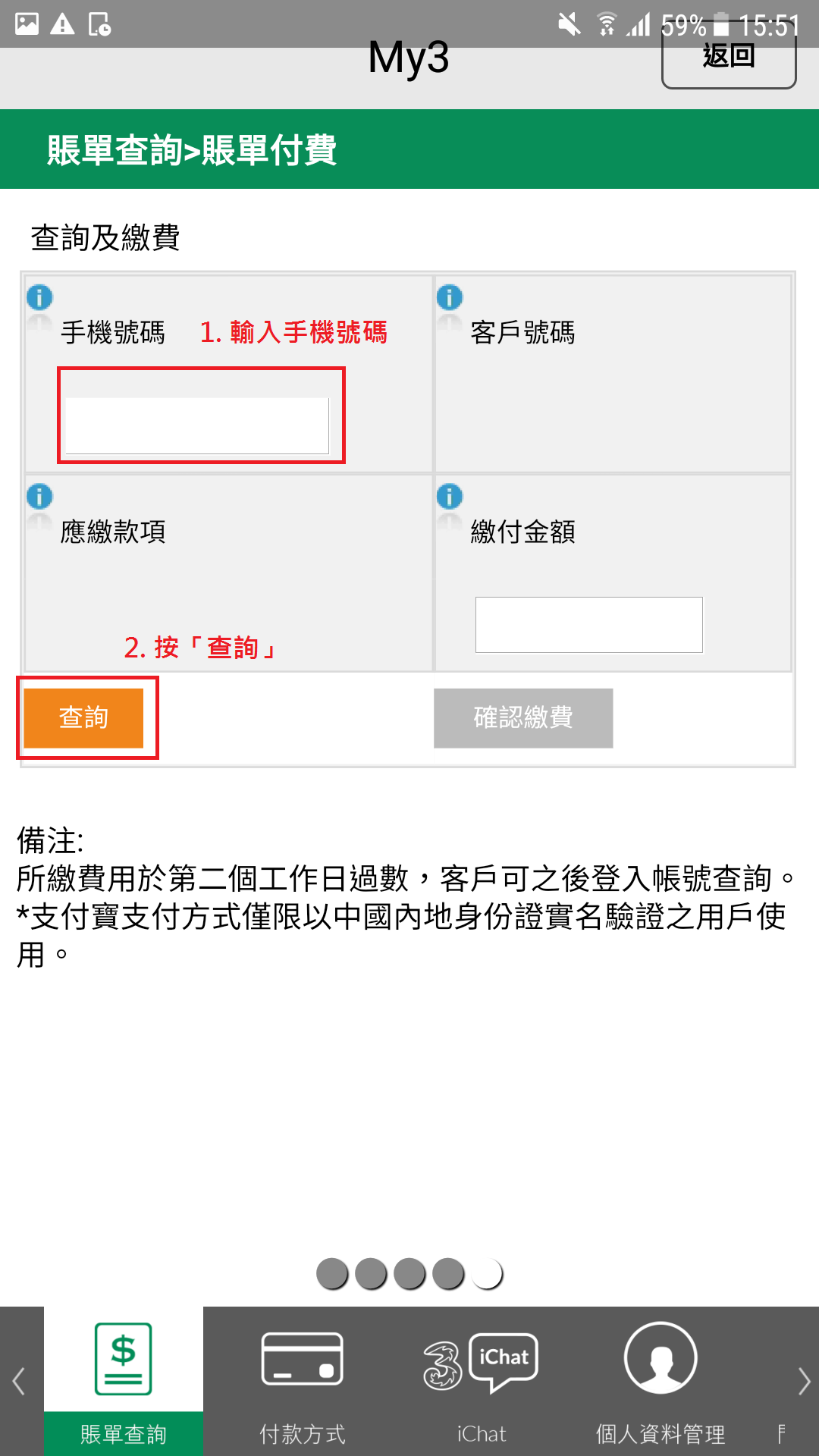Focus the 手機號碼 input field
This screenshot has height=1456, width=819.
point(197,425)
